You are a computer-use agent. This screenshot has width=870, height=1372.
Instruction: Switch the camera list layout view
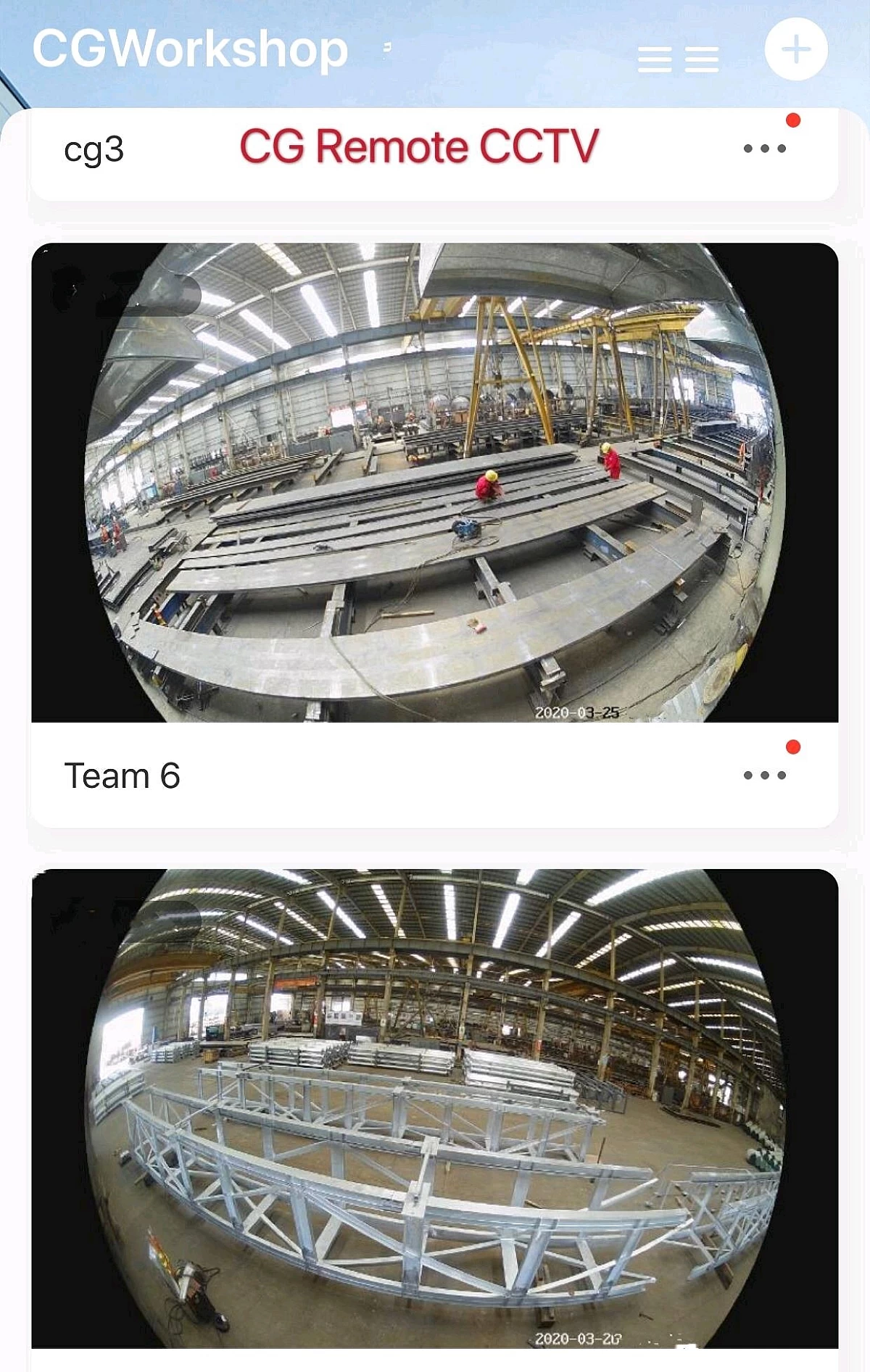(x=678, y=59)
